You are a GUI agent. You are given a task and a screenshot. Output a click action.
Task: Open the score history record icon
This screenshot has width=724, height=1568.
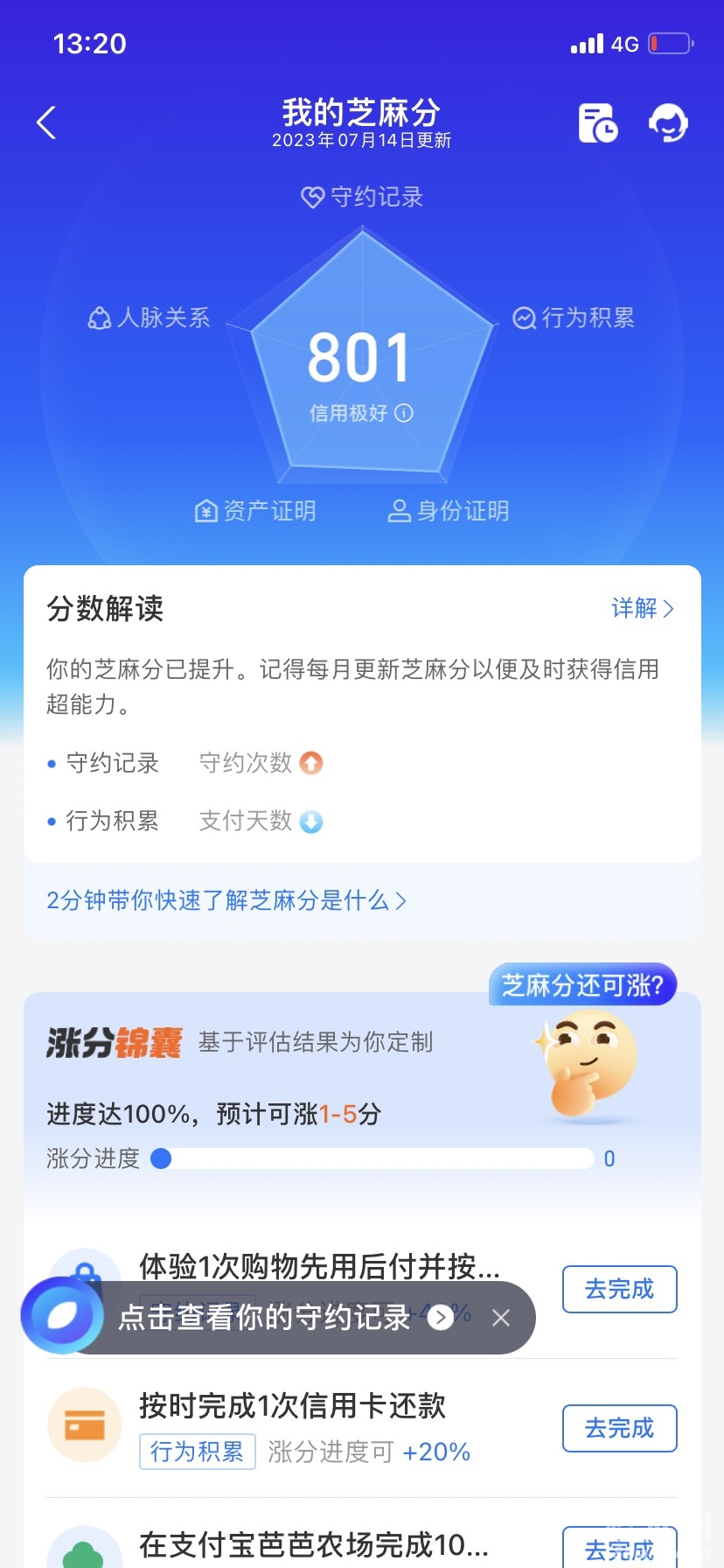point(598,122)
